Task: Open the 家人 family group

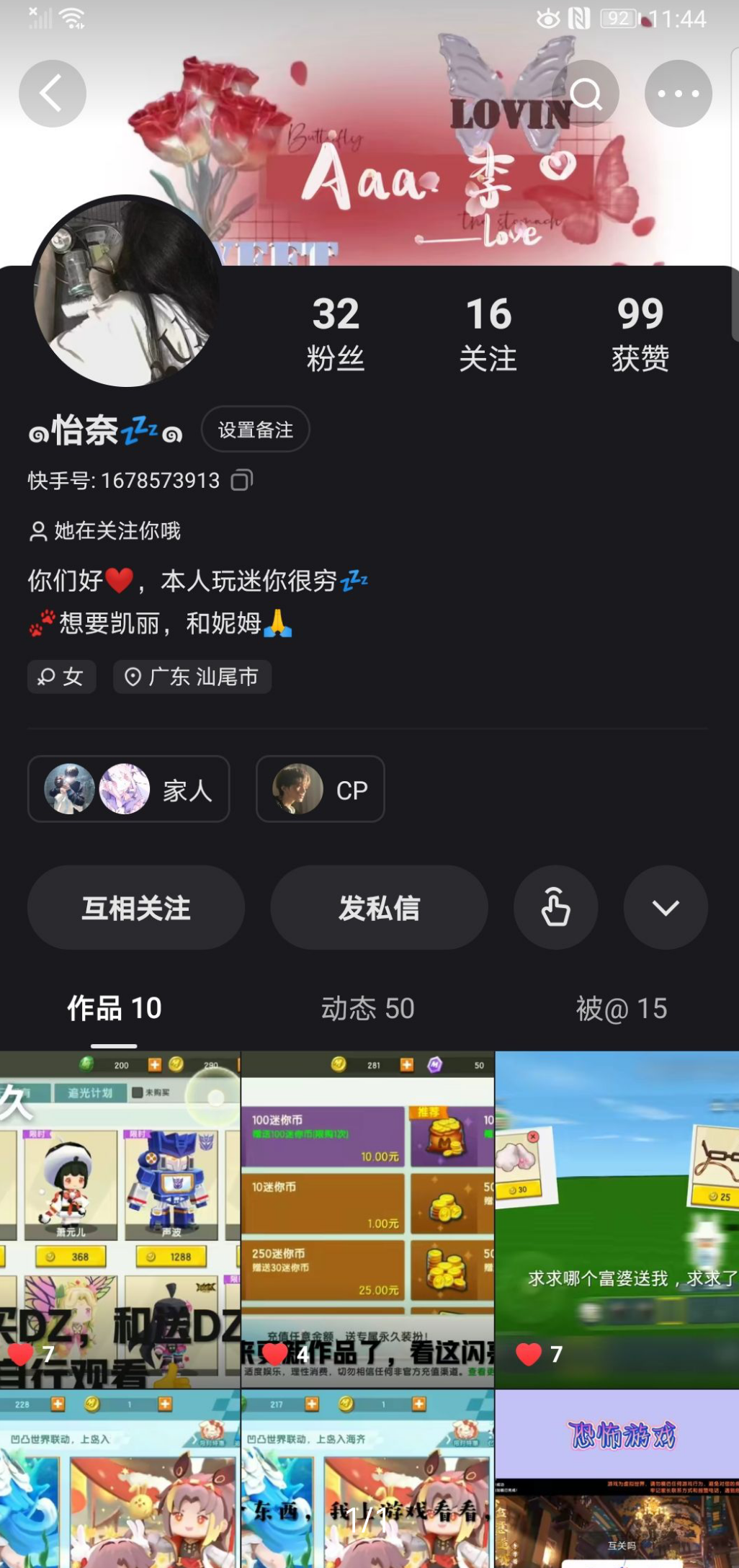Action: point(128,789)
